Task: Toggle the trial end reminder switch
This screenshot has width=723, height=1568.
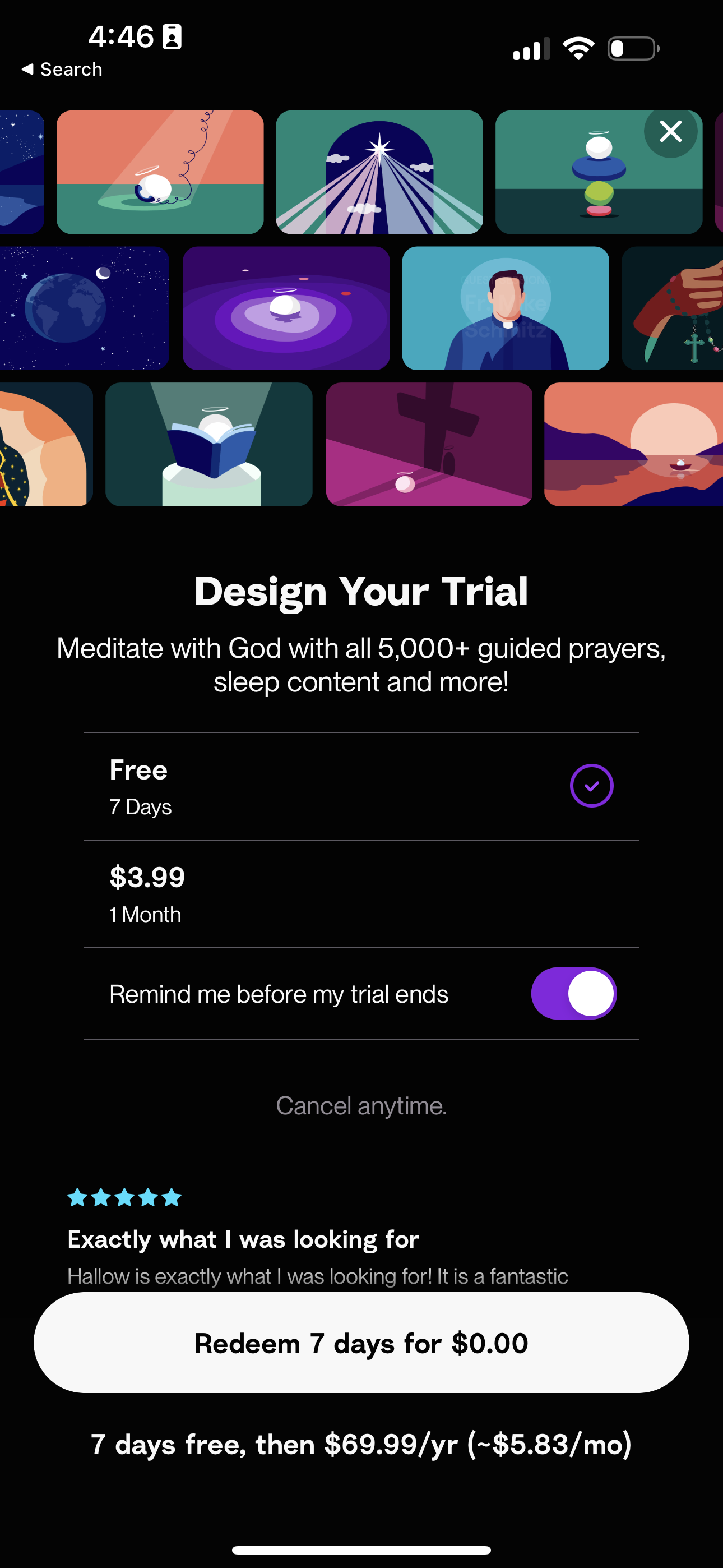Action: click(573, 993)
